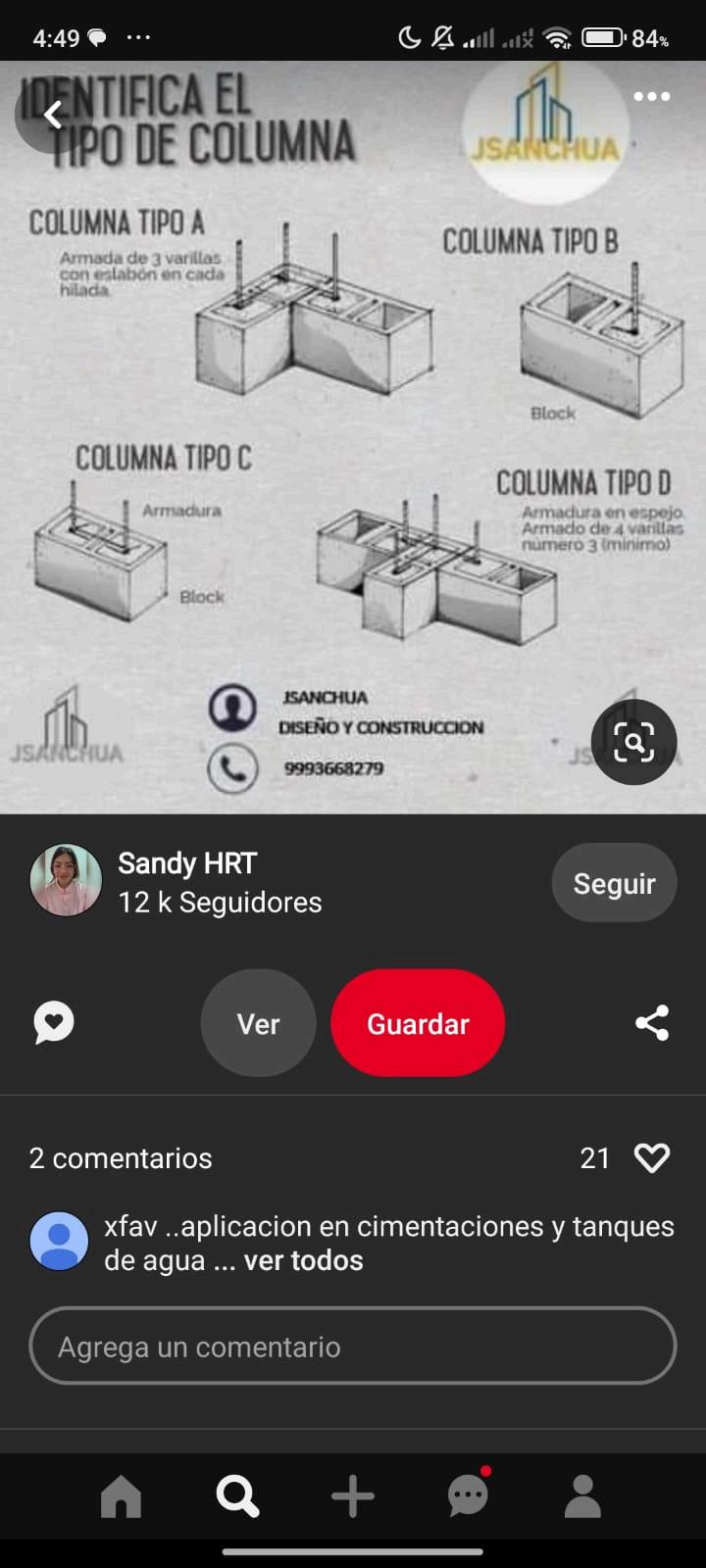The width and height of the screenshot is (706, 1568).
Task: Tap the heart reaction bubble icon
Action: click(54, 1022)
